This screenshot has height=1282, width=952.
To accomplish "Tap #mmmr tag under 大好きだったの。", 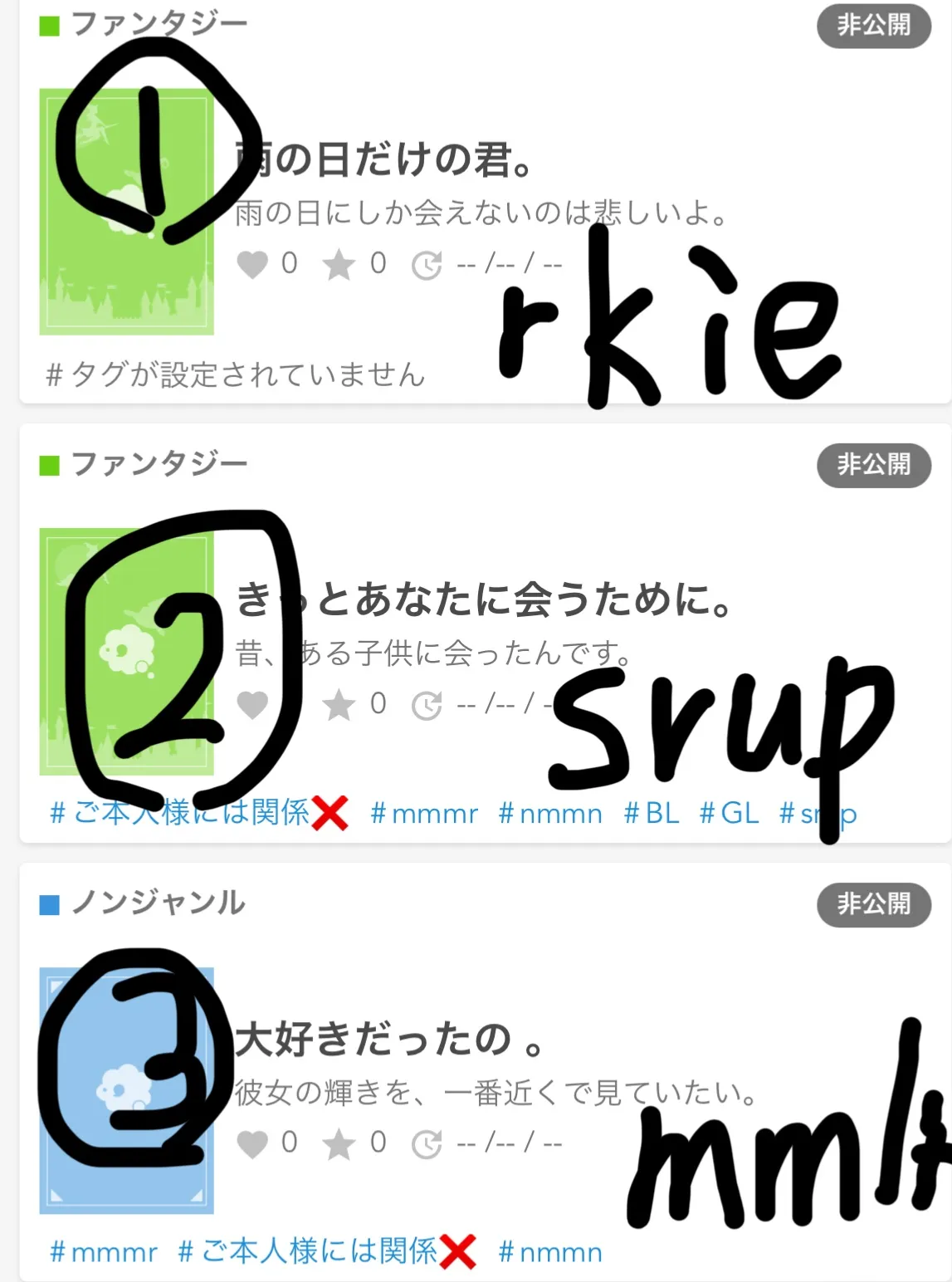I will [104, 1252].
